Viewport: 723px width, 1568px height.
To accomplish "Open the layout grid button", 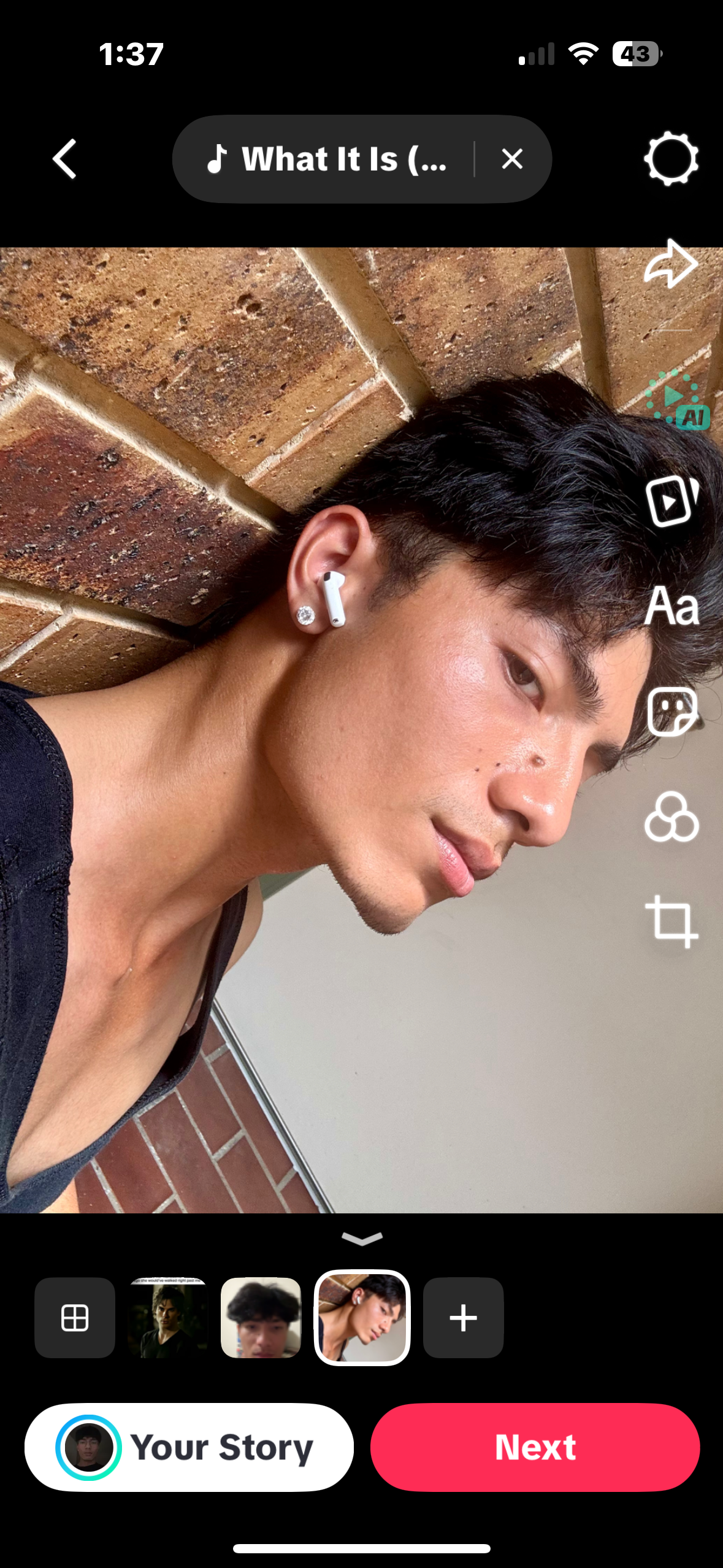I will (x=75, y=1318).
